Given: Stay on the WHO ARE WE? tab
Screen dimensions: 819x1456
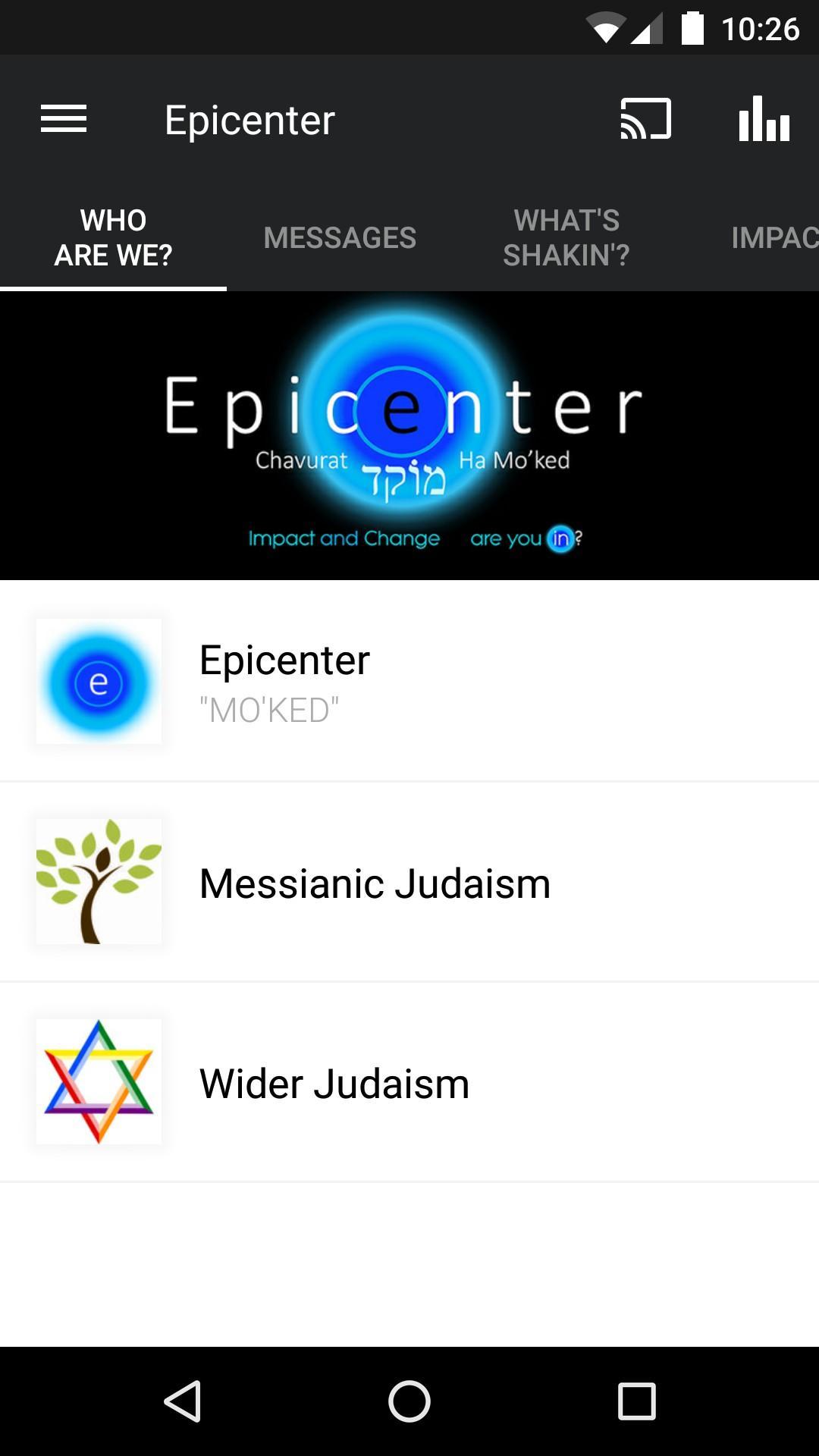Looking at the screenshot, I should [x=112, y=237].
